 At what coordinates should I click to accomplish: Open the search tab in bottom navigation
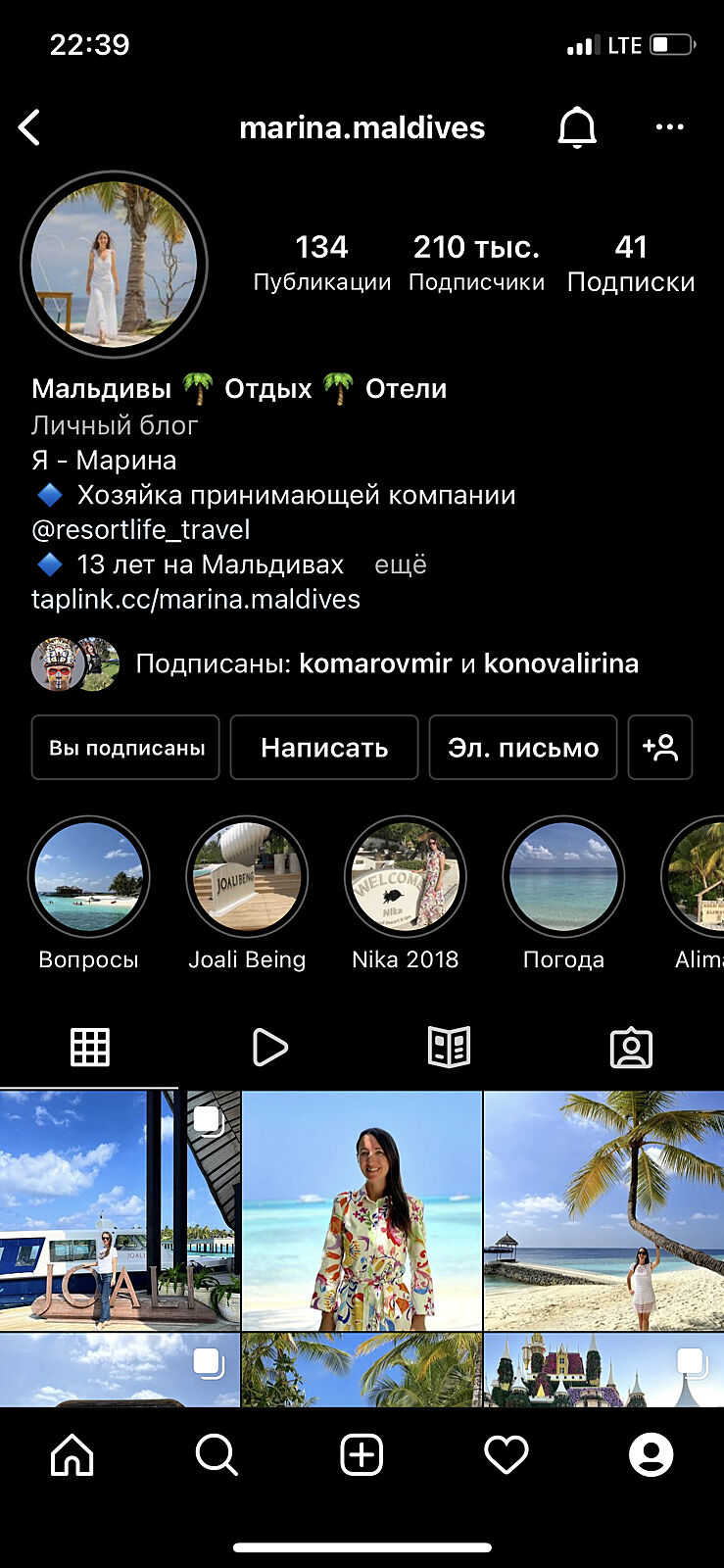tap(217, 1454)
